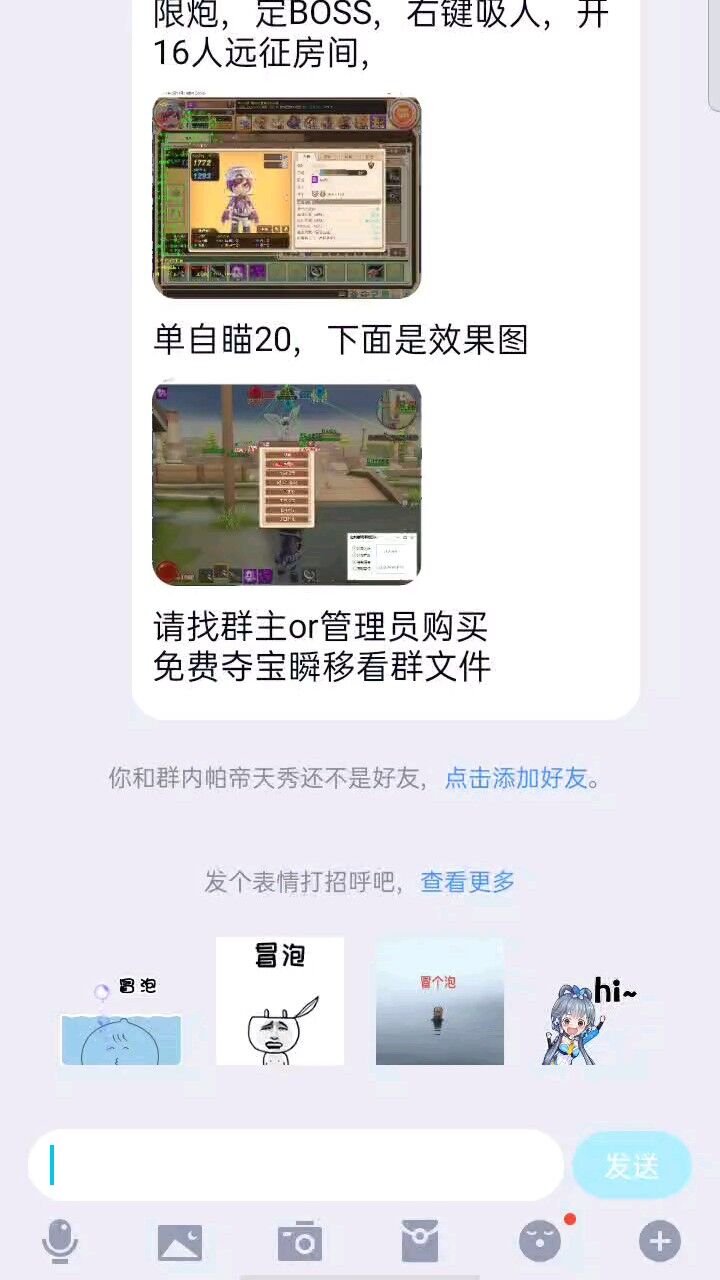Open the character stats screenshot image

coord(286,197)
